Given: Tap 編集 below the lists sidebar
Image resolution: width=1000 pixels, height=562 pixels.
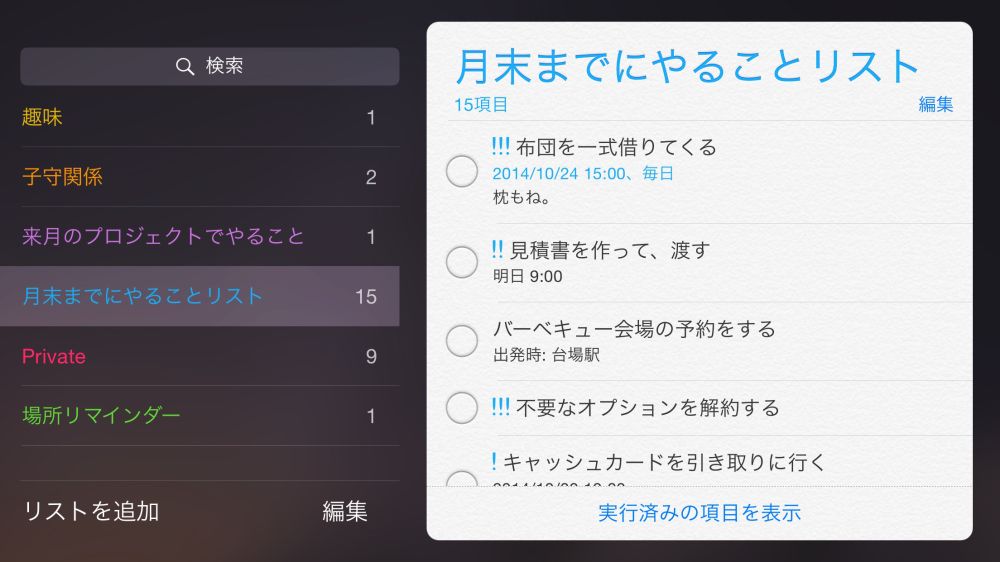Looking at the screenshot, I should pos(345,511).
